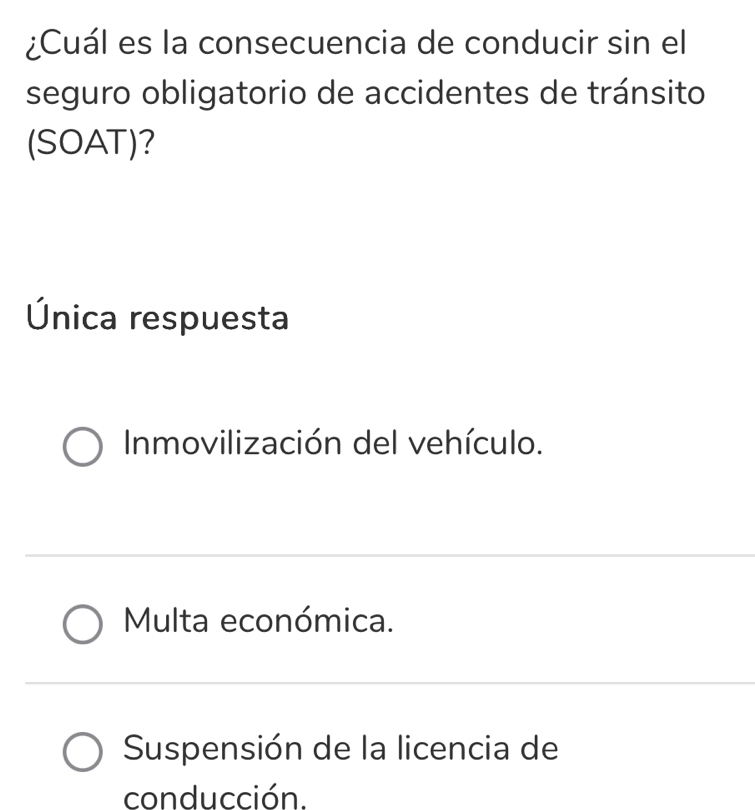Select 'Inmovilización del vehículo' answer
The image size is (755, 810).
(x=83, y=448)
